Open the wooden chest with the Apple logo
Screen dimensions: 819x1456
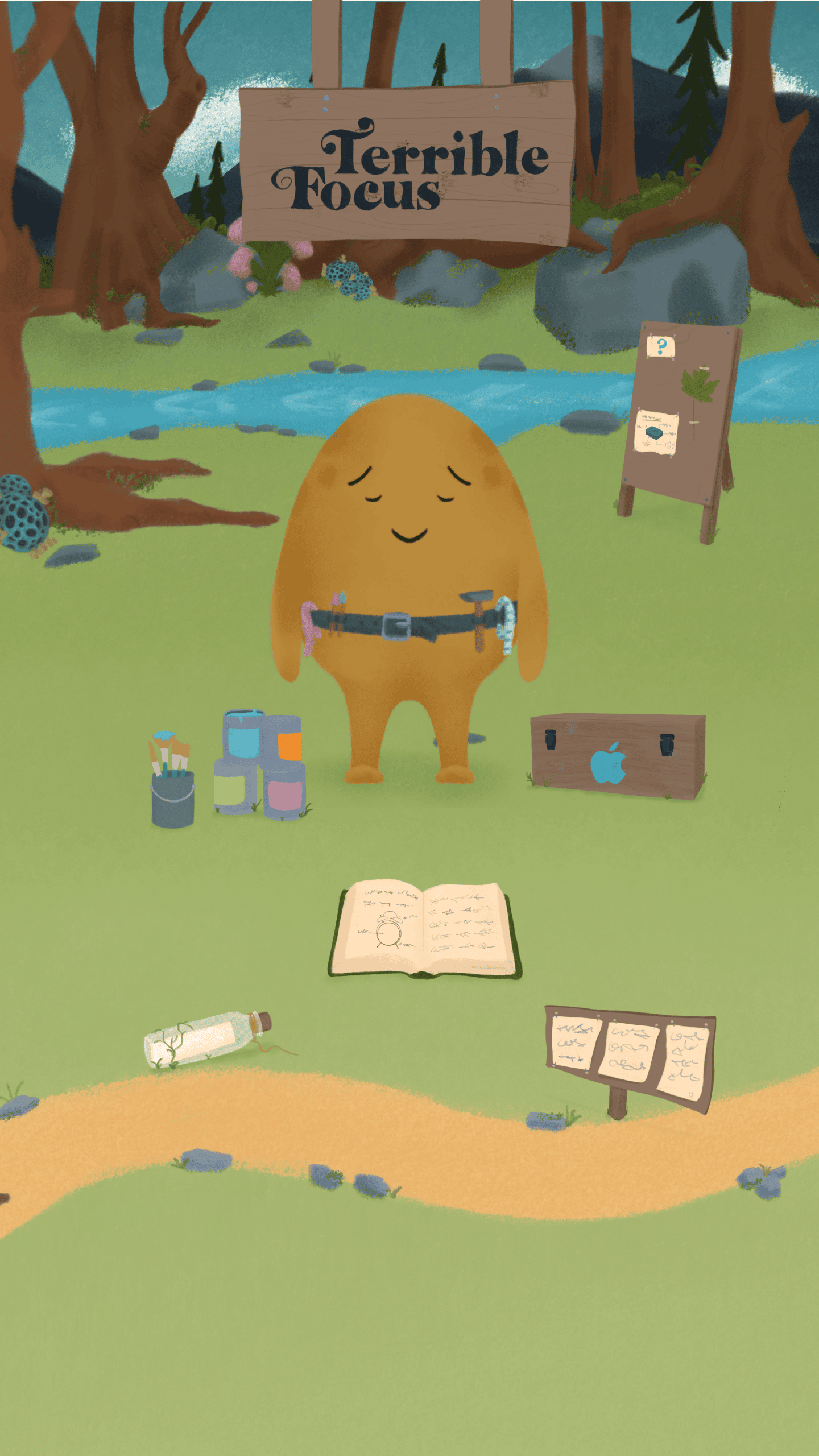click(617, 756)
